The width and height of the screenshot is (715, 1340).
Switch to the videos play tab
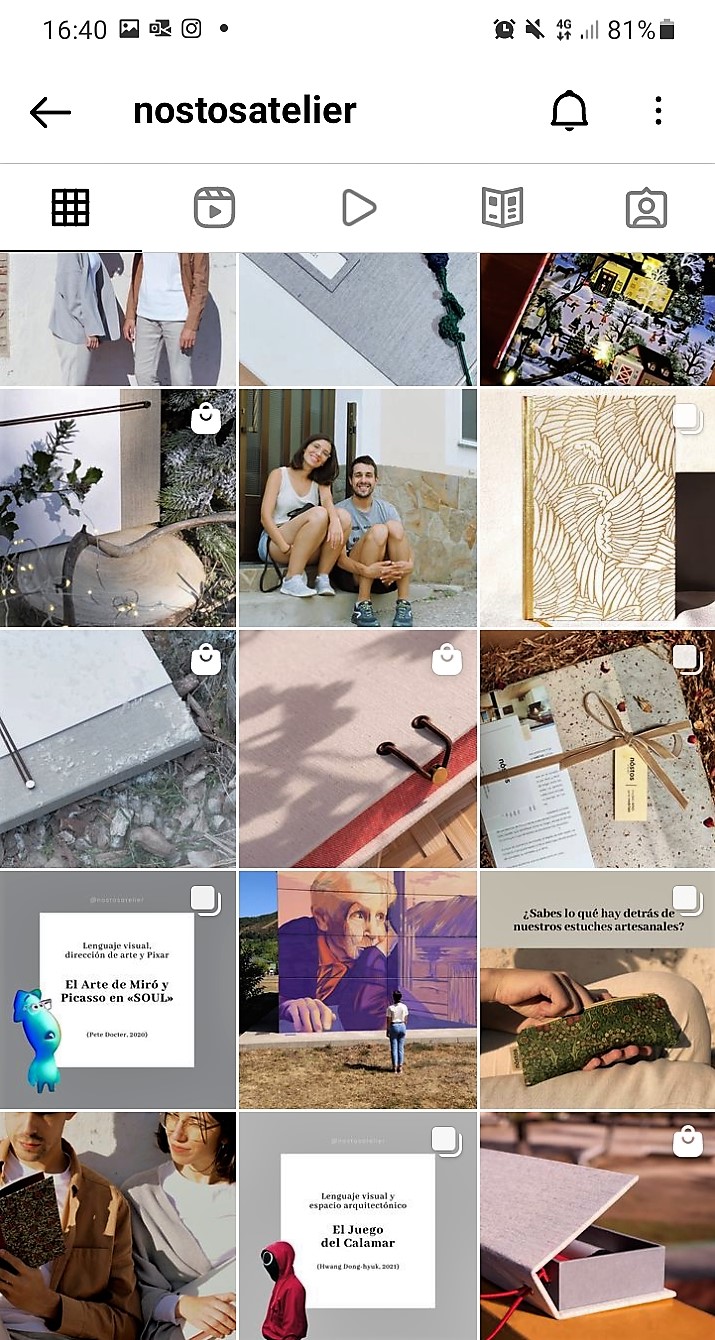click(358, 208)
